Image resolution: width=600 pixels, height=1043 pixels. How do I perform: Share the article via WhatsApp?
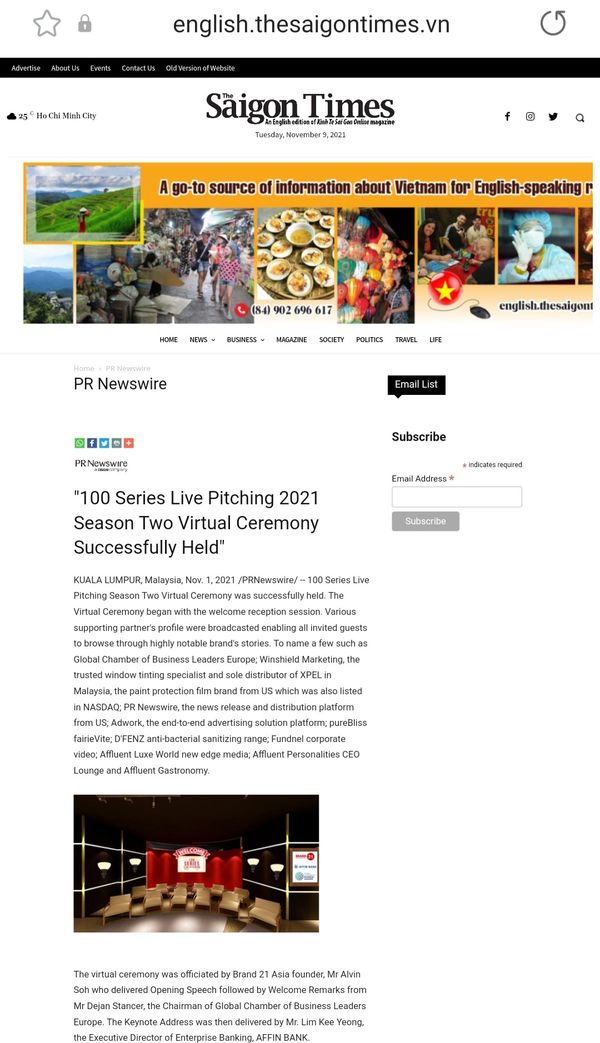80,443
